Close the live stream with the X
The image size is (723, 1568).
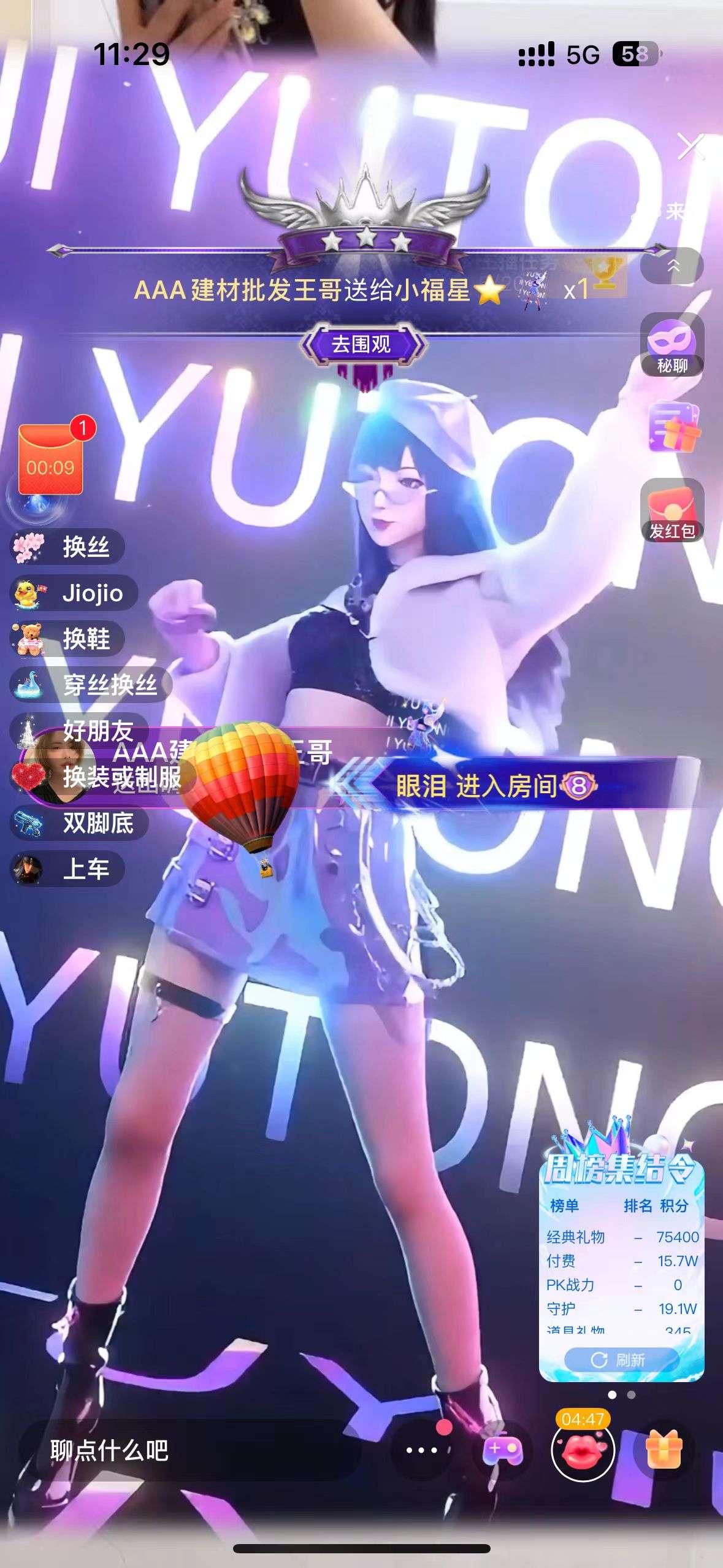click(690, 147)
